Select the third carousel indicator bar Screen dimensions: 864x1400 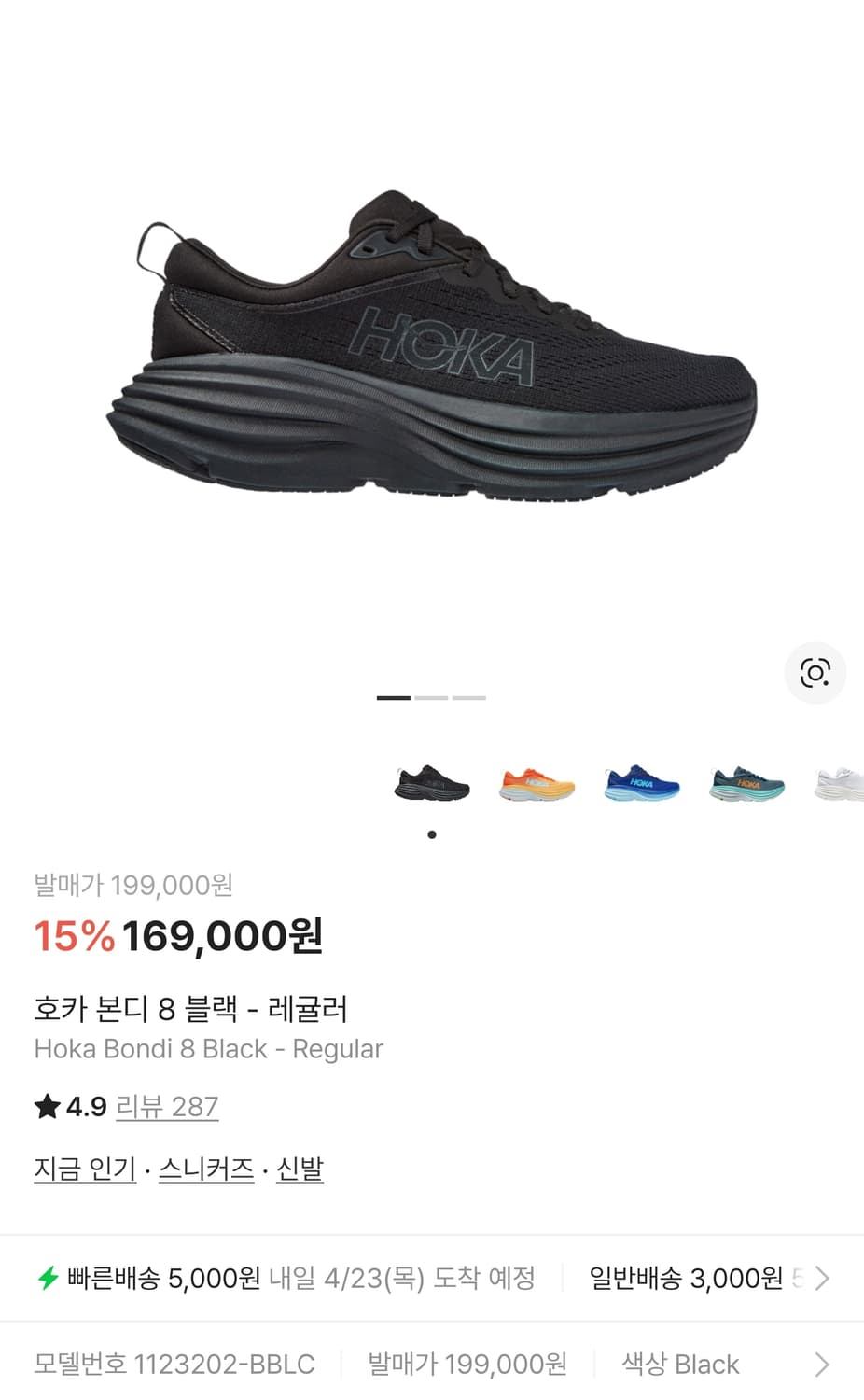point(470,697)
